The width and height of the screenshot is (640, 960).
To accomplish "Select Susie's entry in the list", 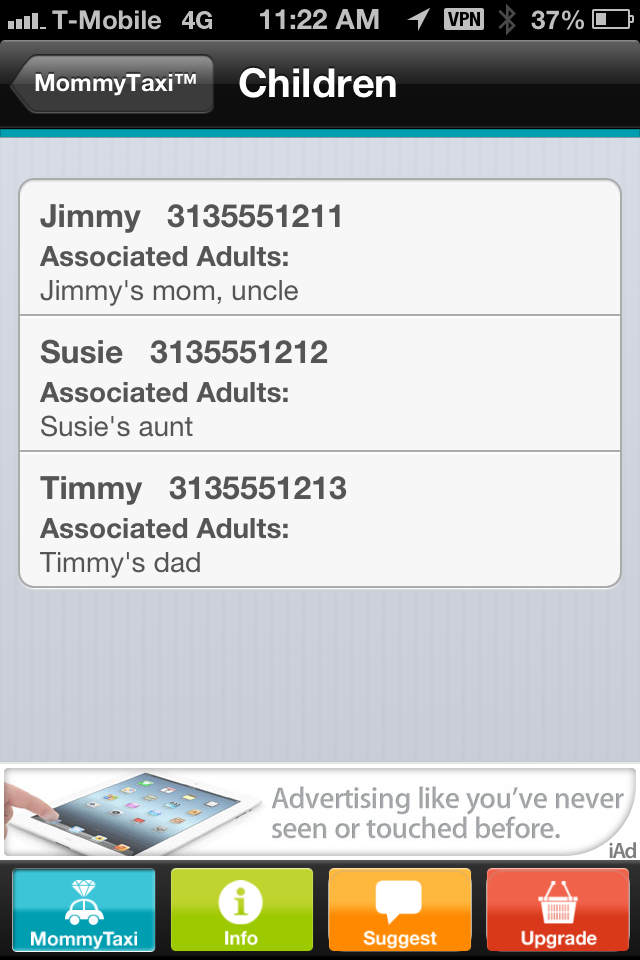I will tap(320, 384).
